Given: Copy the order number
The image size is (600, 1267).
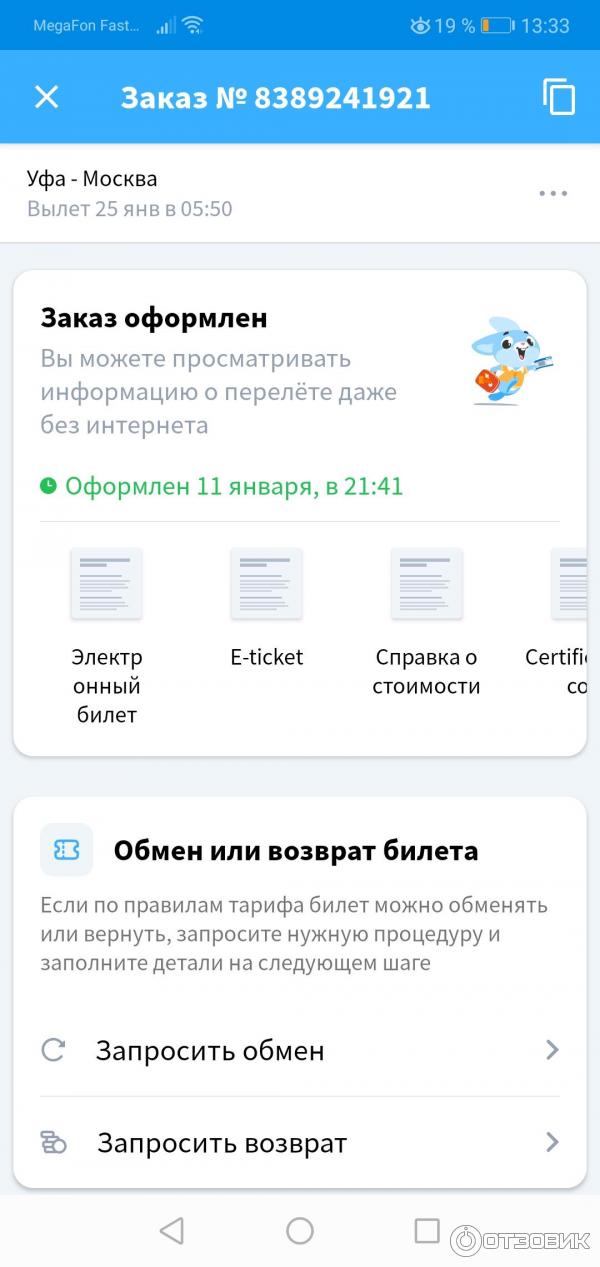Looking at the screenshot, I should point(559,97).
